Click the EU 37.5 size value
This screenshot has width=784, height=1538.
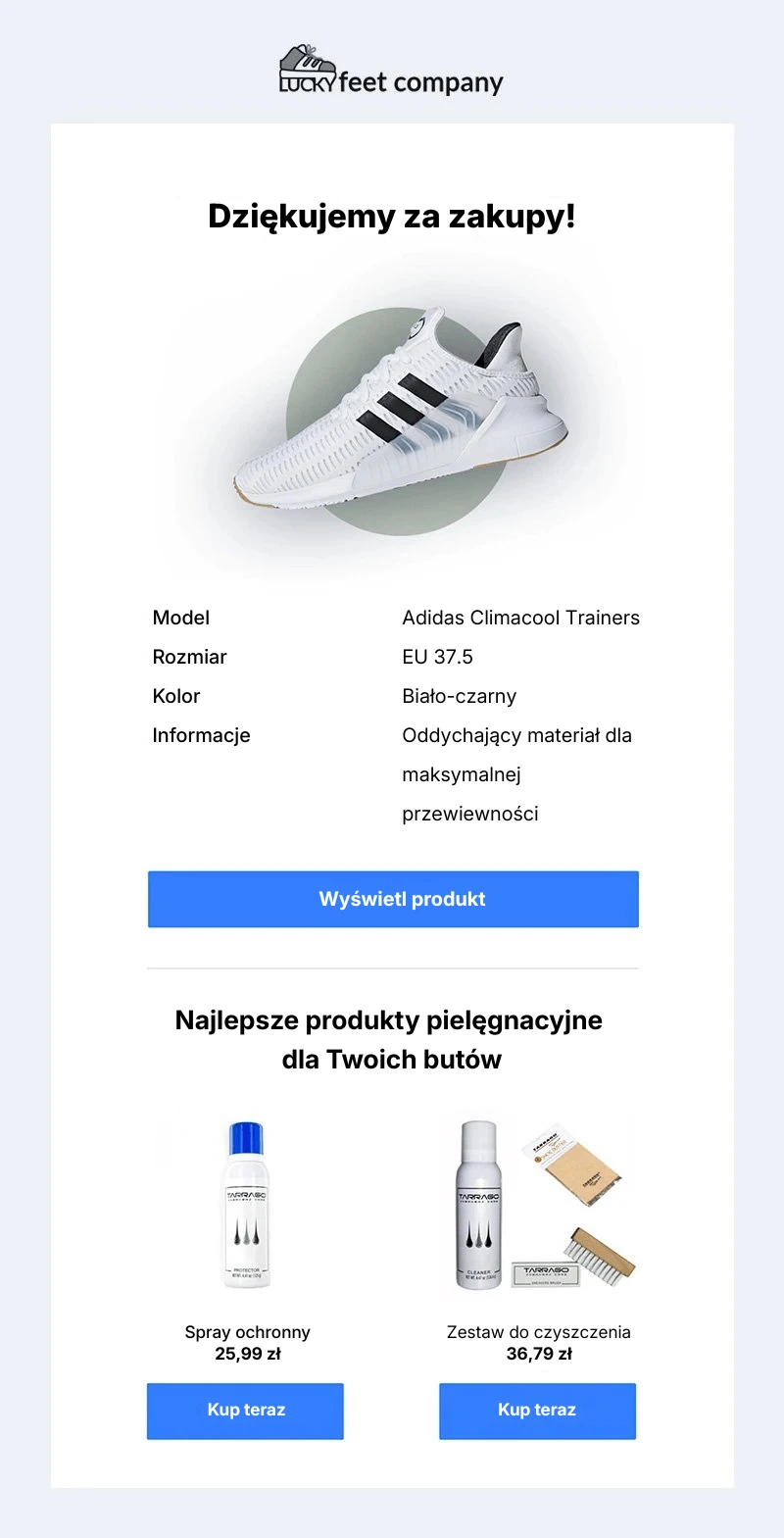pyautogui.click(x=437, y=657)
